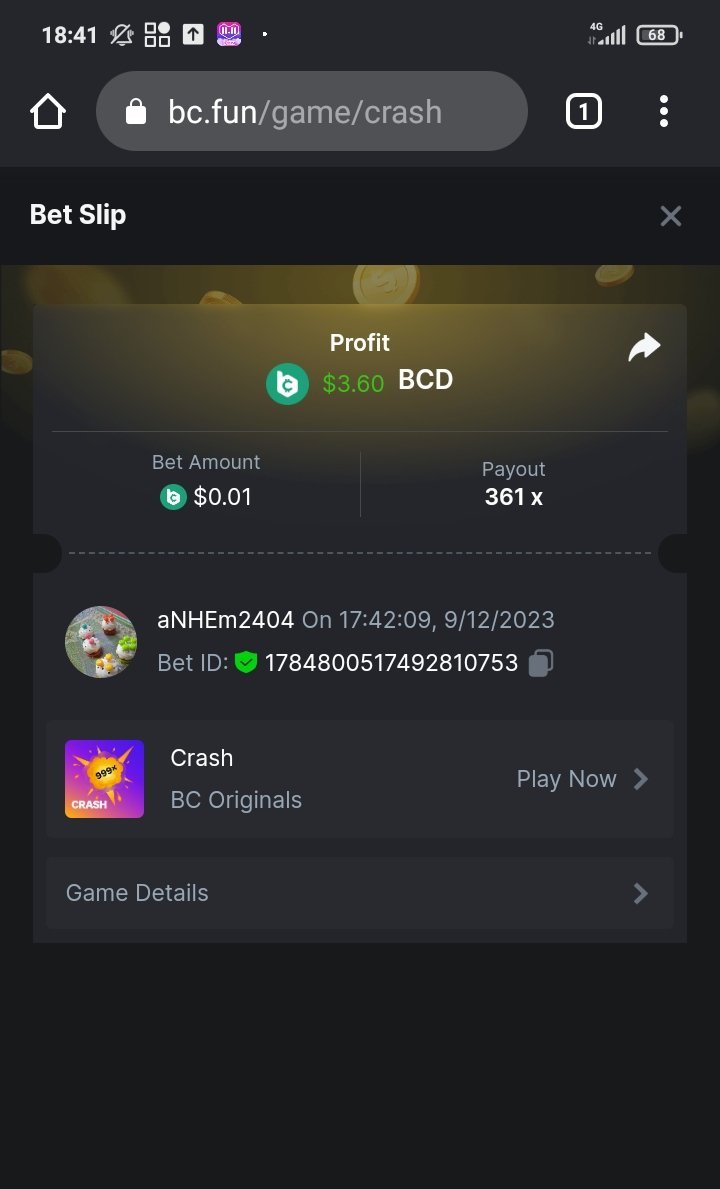Tap the bc.fun address bar
Screen dimensions: 720x1189
(311, 111)
